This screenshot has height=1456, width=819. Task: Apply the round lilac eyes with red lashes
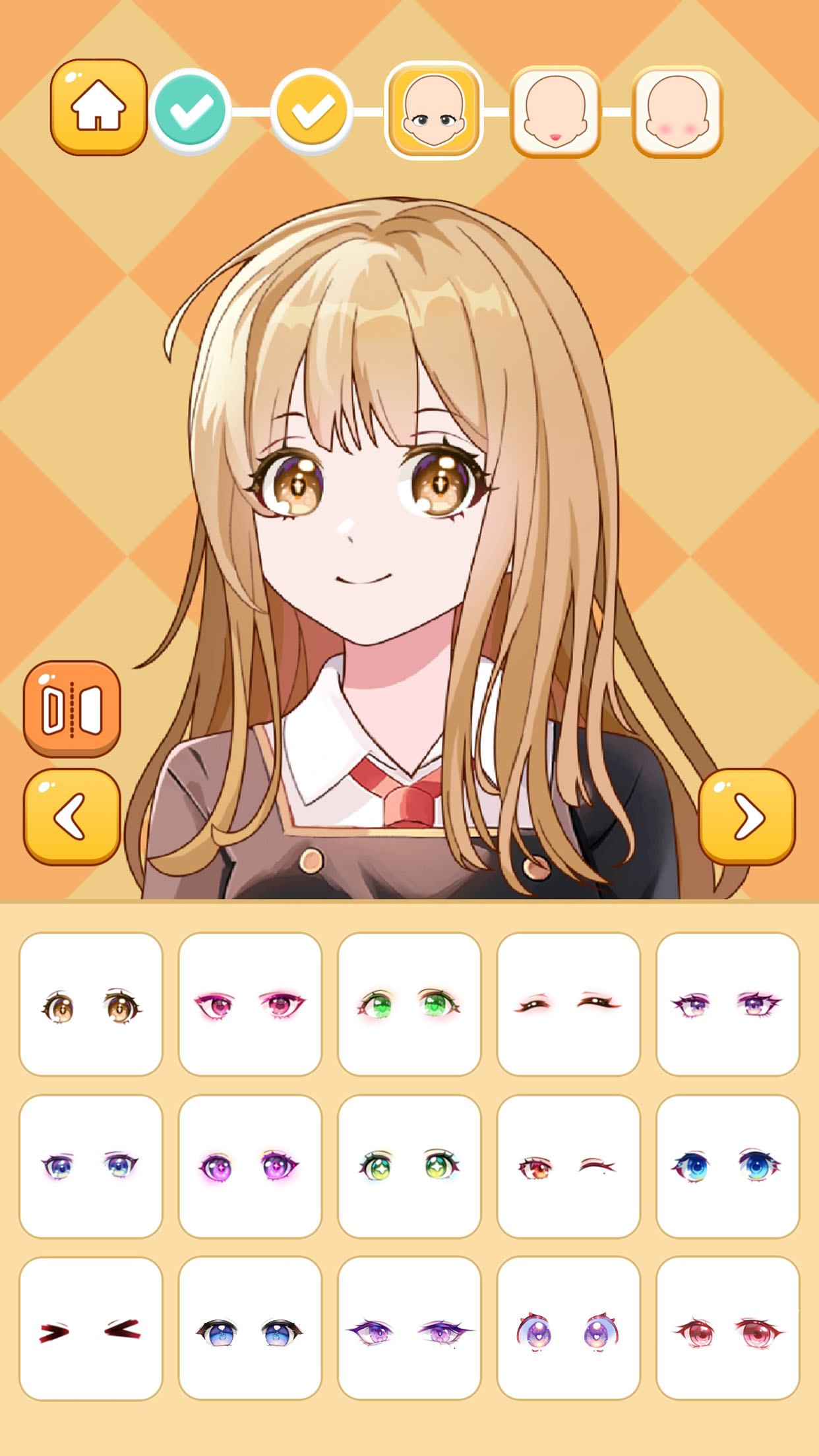point(568,1329)
